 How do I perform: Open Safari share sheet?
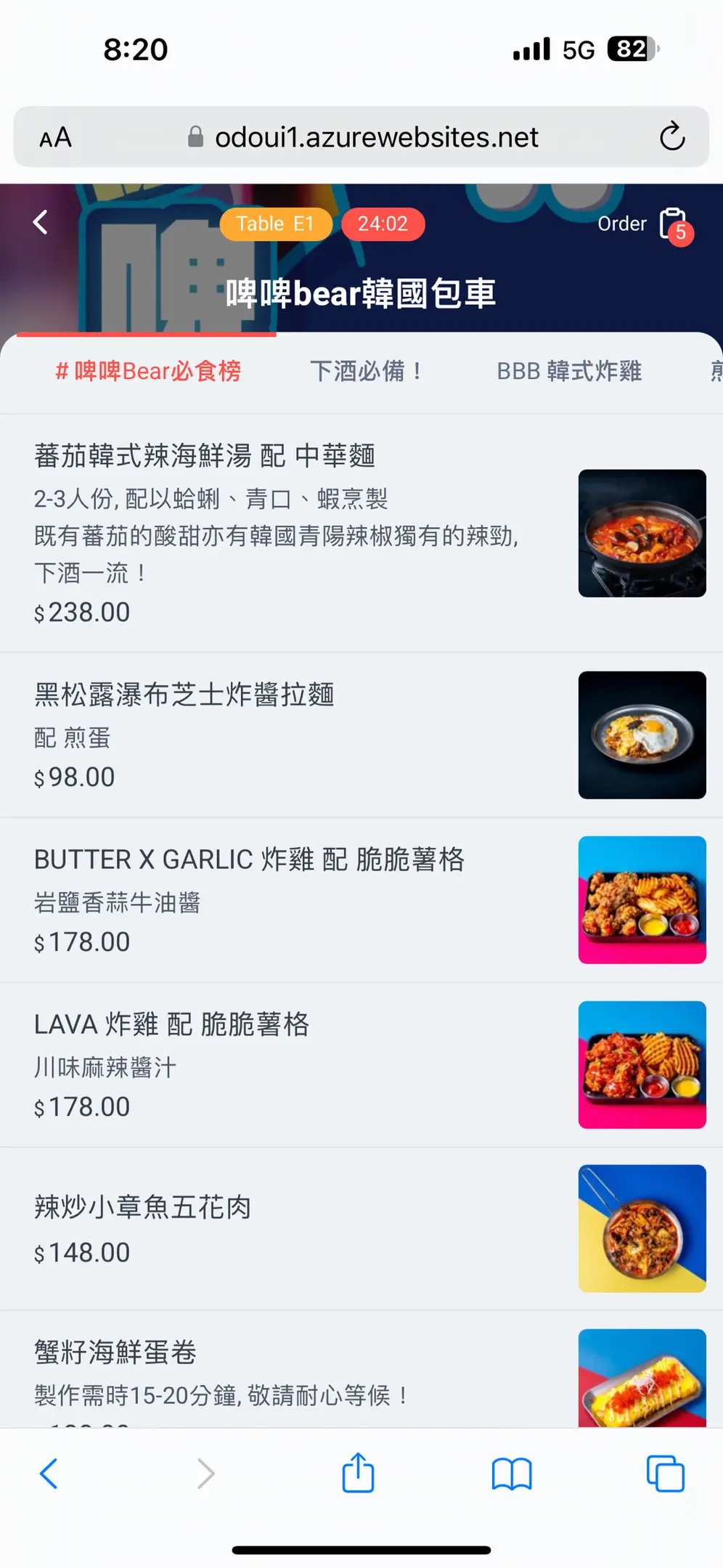click(x=358, y=1474)
